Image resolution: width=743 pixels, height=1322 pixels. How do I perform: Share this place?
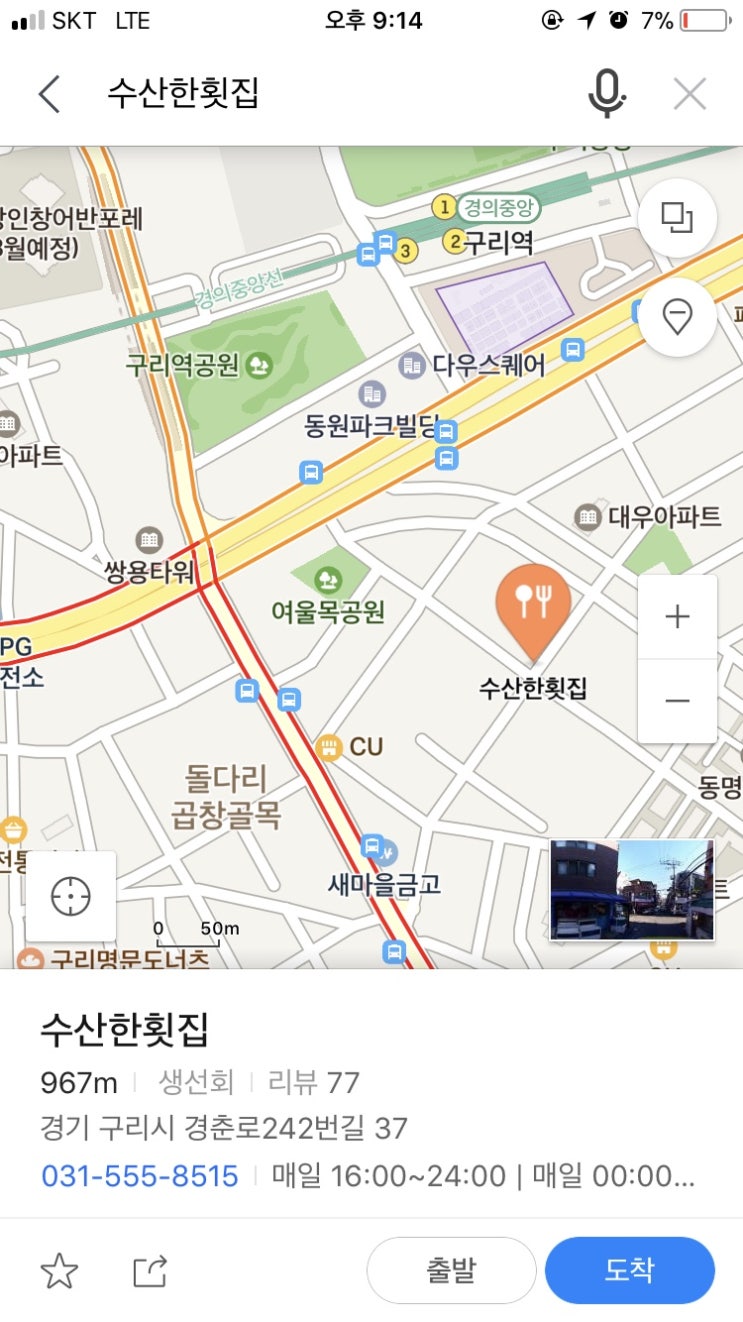pyautogui.click(x=149, y=1271)
